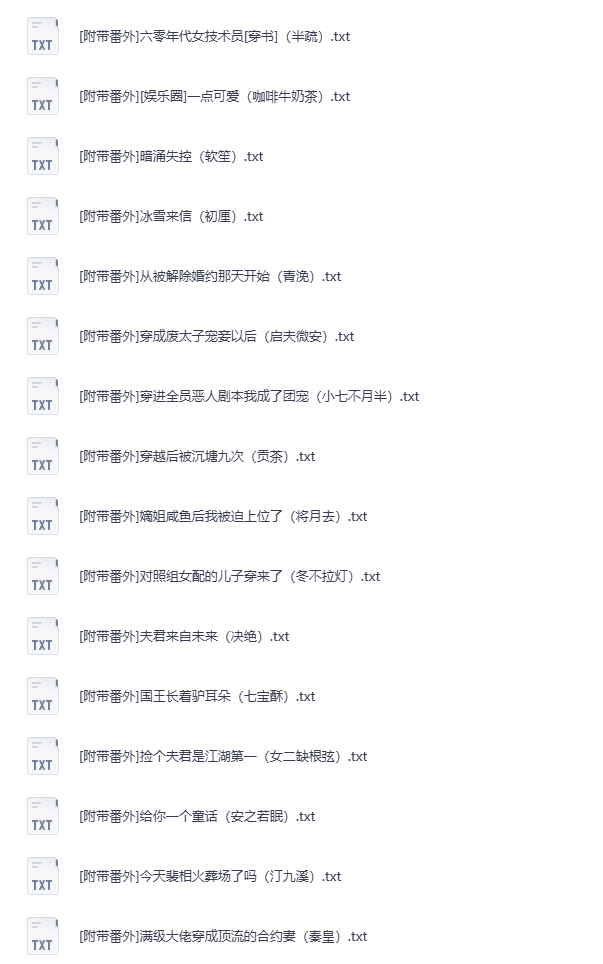Open 一点可爱（咖啡牛奶茶）file
The width and height of the screenshot is (603, 964).
[214, 97]
